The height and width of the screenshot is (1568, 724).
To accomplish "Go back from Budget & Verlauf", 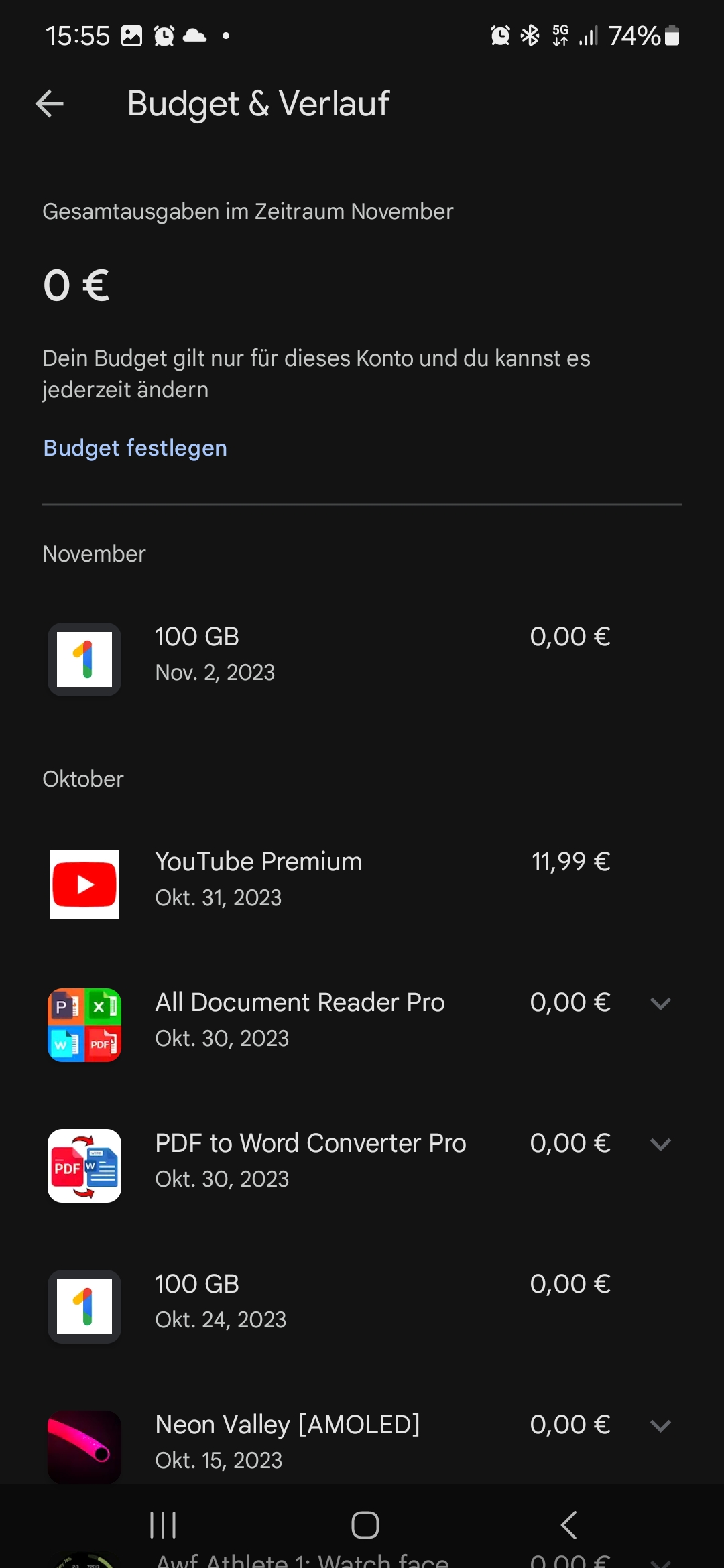I will pyautogui.click(x=50, y=104).
